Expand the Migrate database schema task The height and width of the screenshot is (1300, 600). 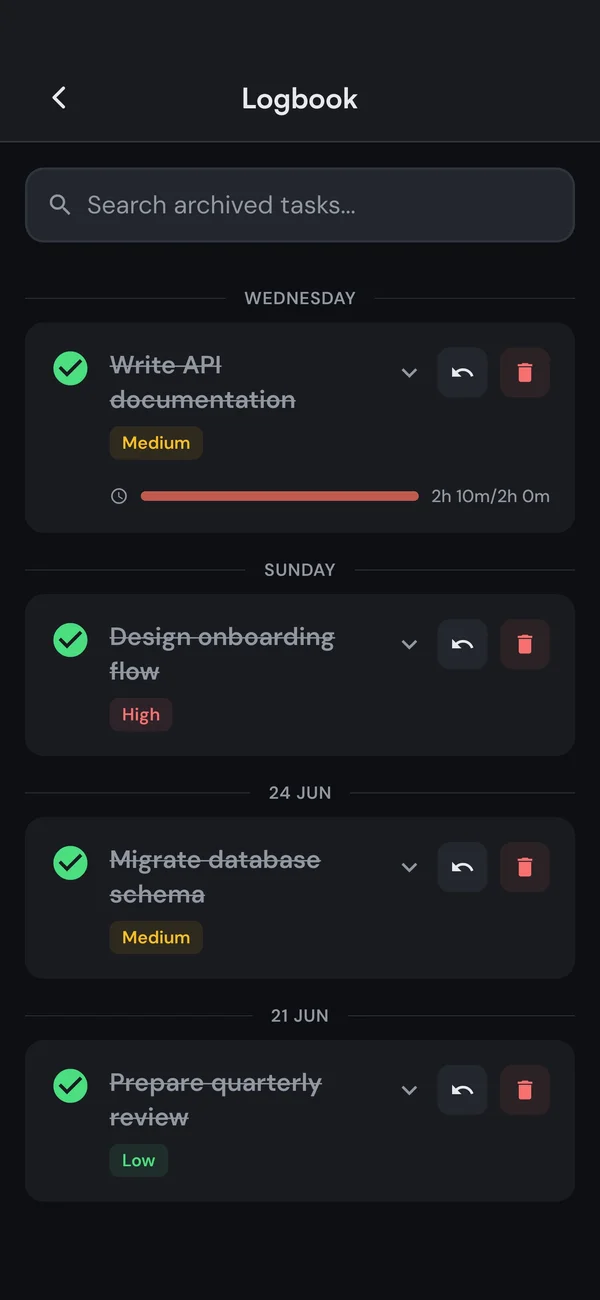click(x=409, y=868)
